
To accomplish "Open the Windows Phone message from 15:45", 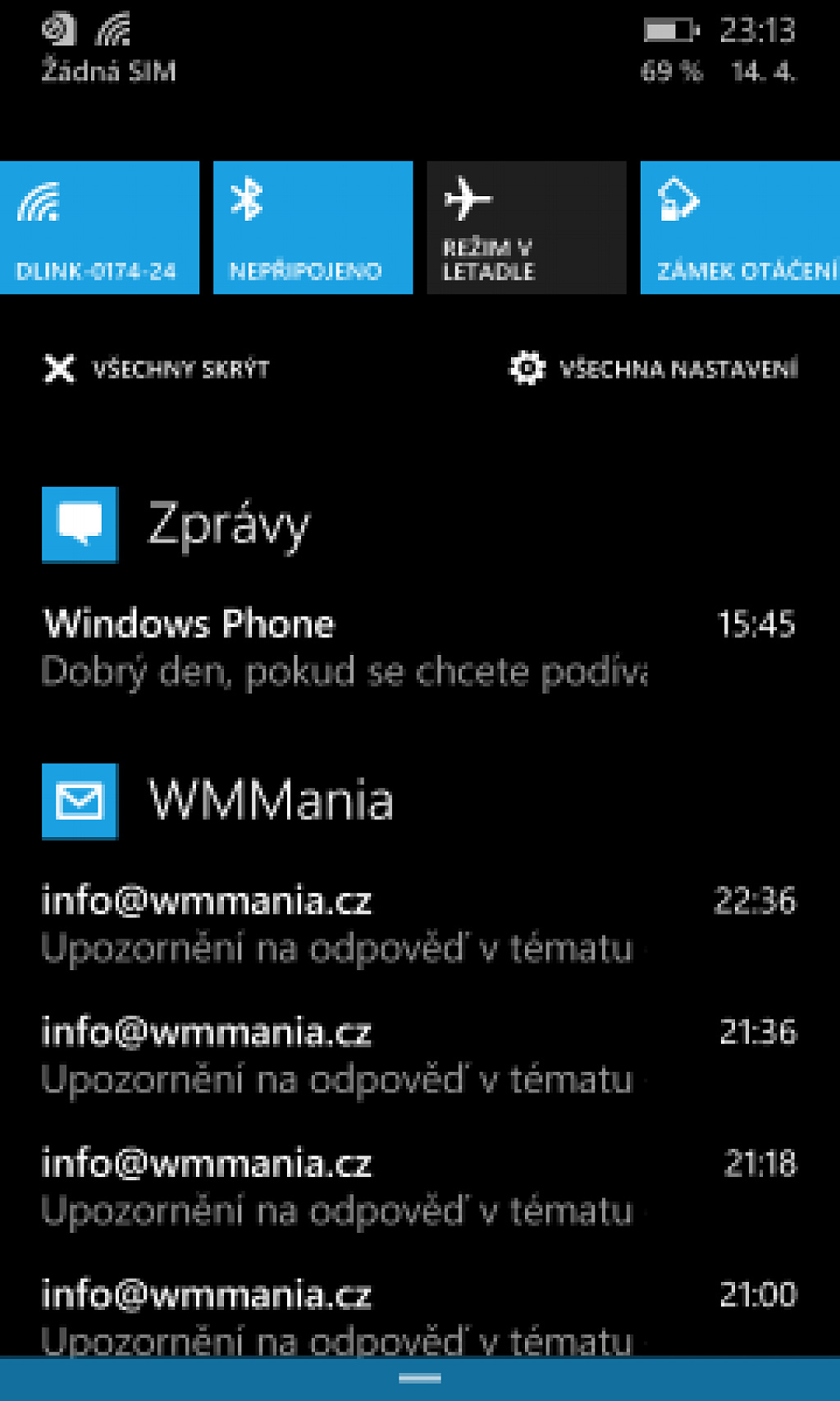I will point(418,648).
